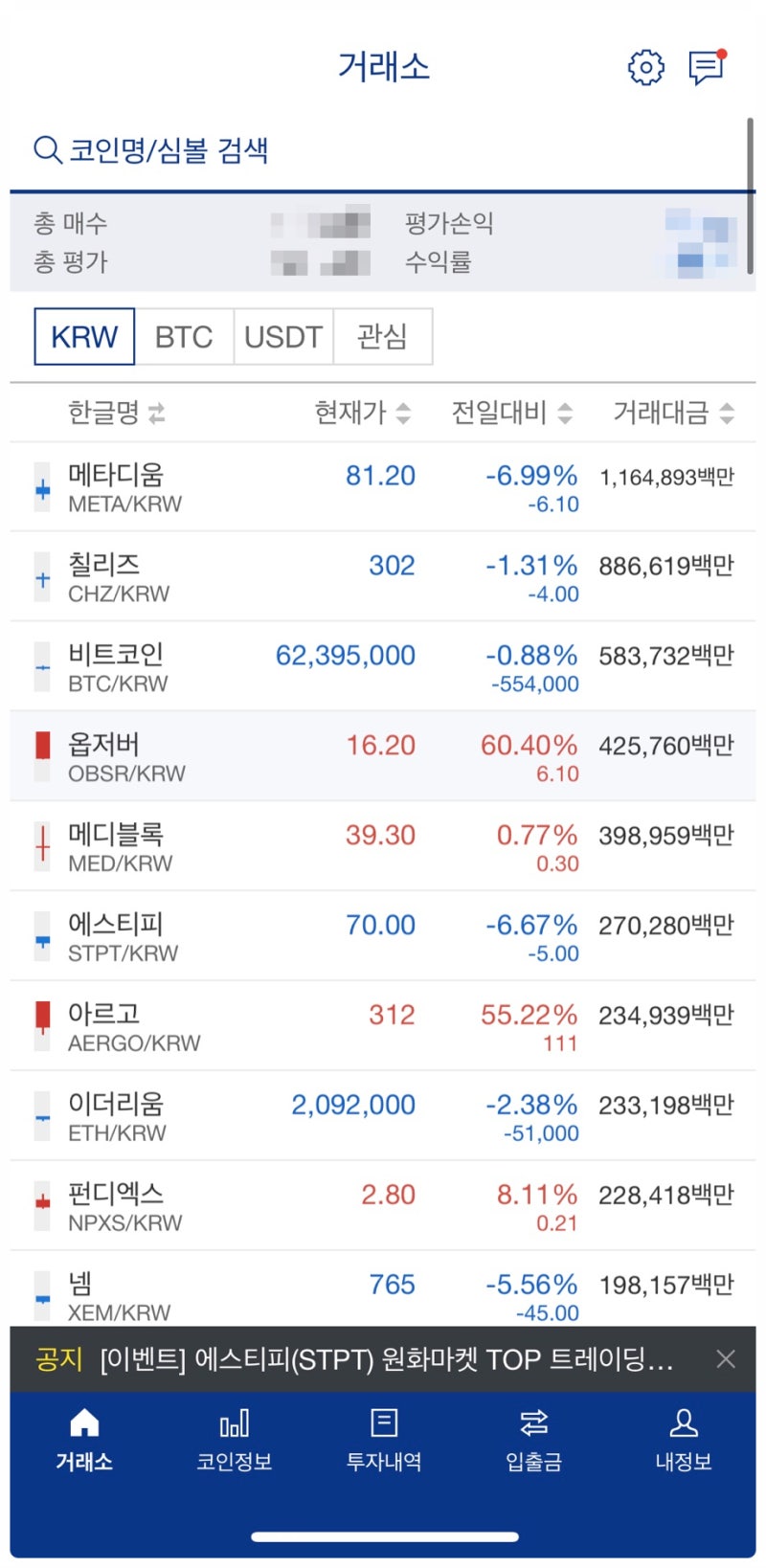Dismiss the notice banner with the X

[x=726, y=1358]
